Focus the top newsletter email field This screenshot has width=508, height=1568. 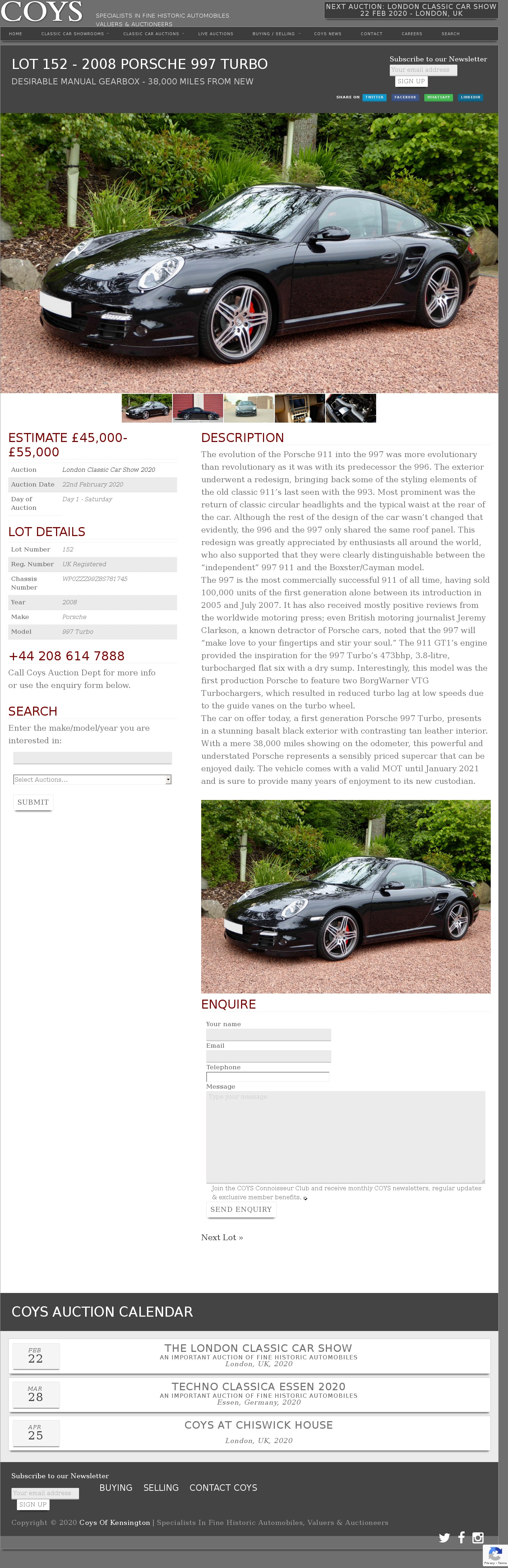(x=423, y=70)
